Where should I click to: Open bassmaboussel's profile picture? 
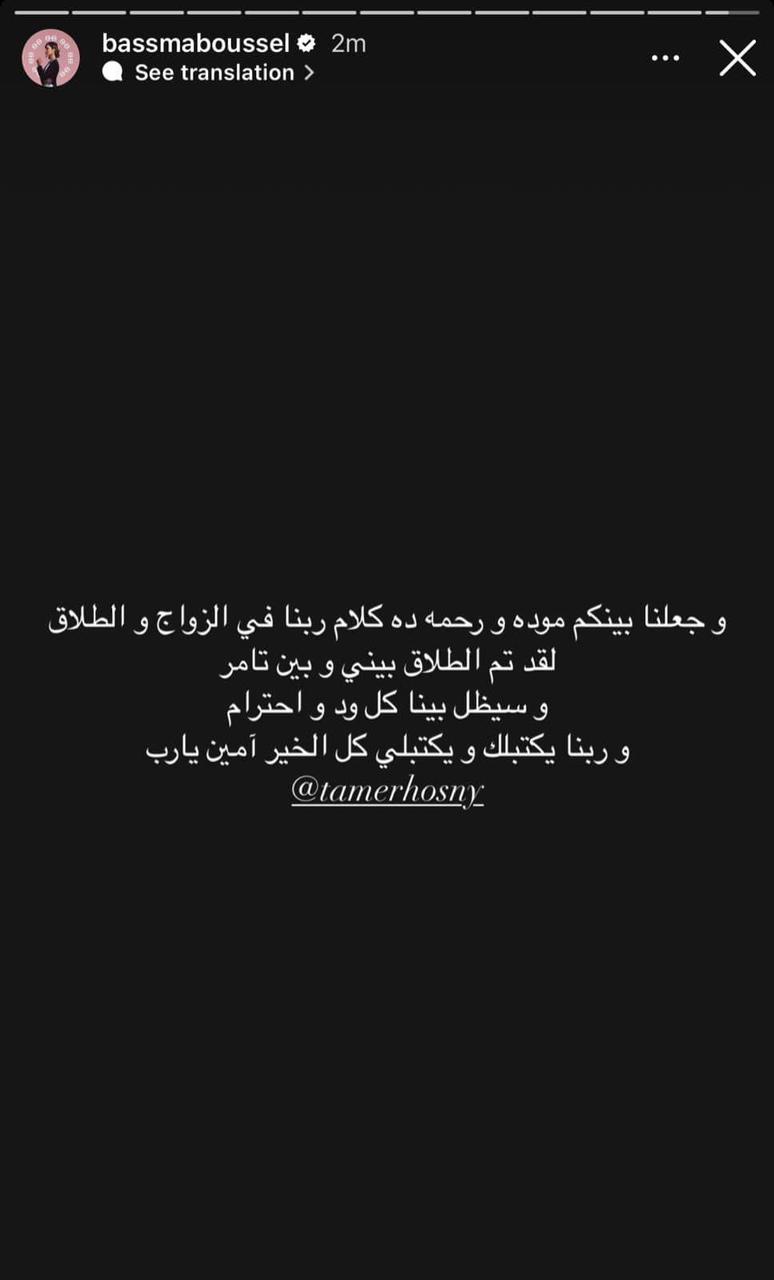[x=51, y=58]
